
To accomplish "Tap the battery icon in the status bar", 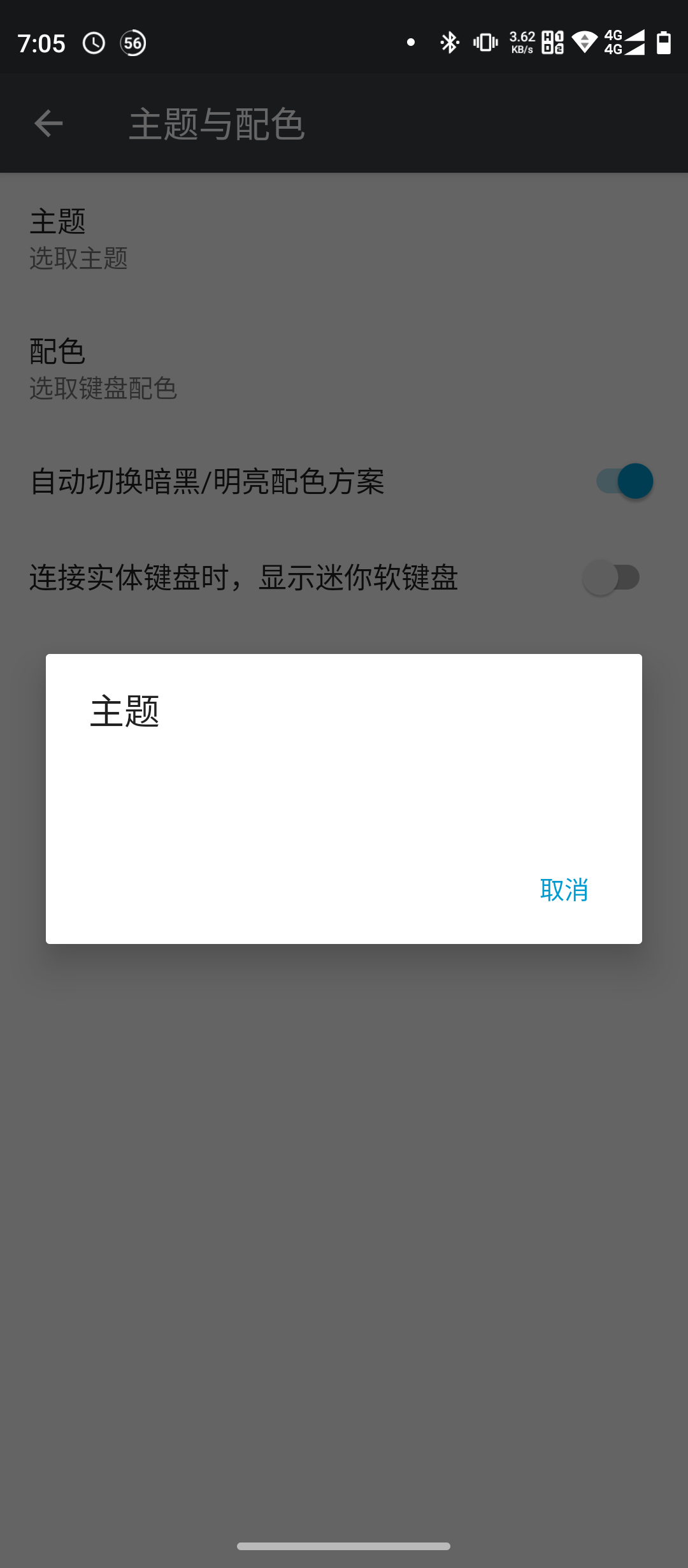I will coord(664,42).
